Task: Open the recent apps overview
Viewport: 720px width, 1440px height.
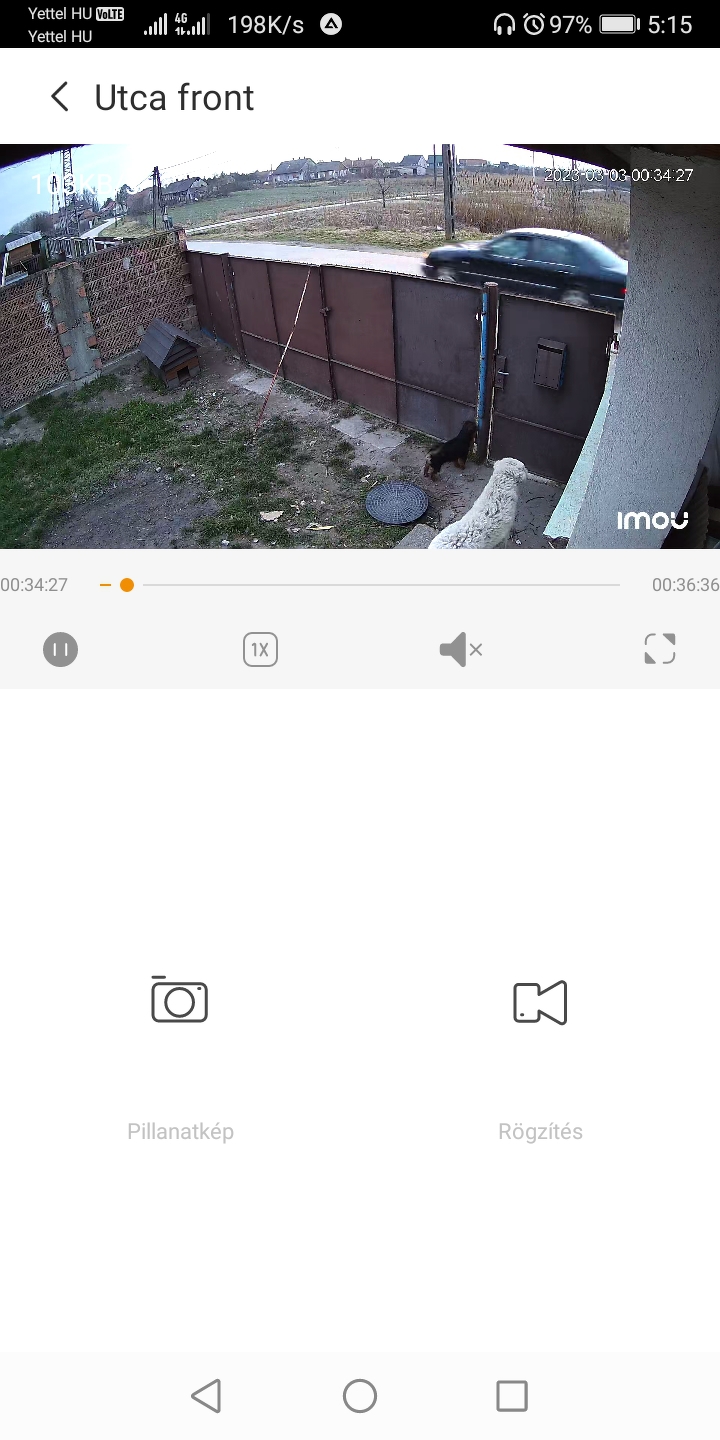Action: (x=512, y=1396)
